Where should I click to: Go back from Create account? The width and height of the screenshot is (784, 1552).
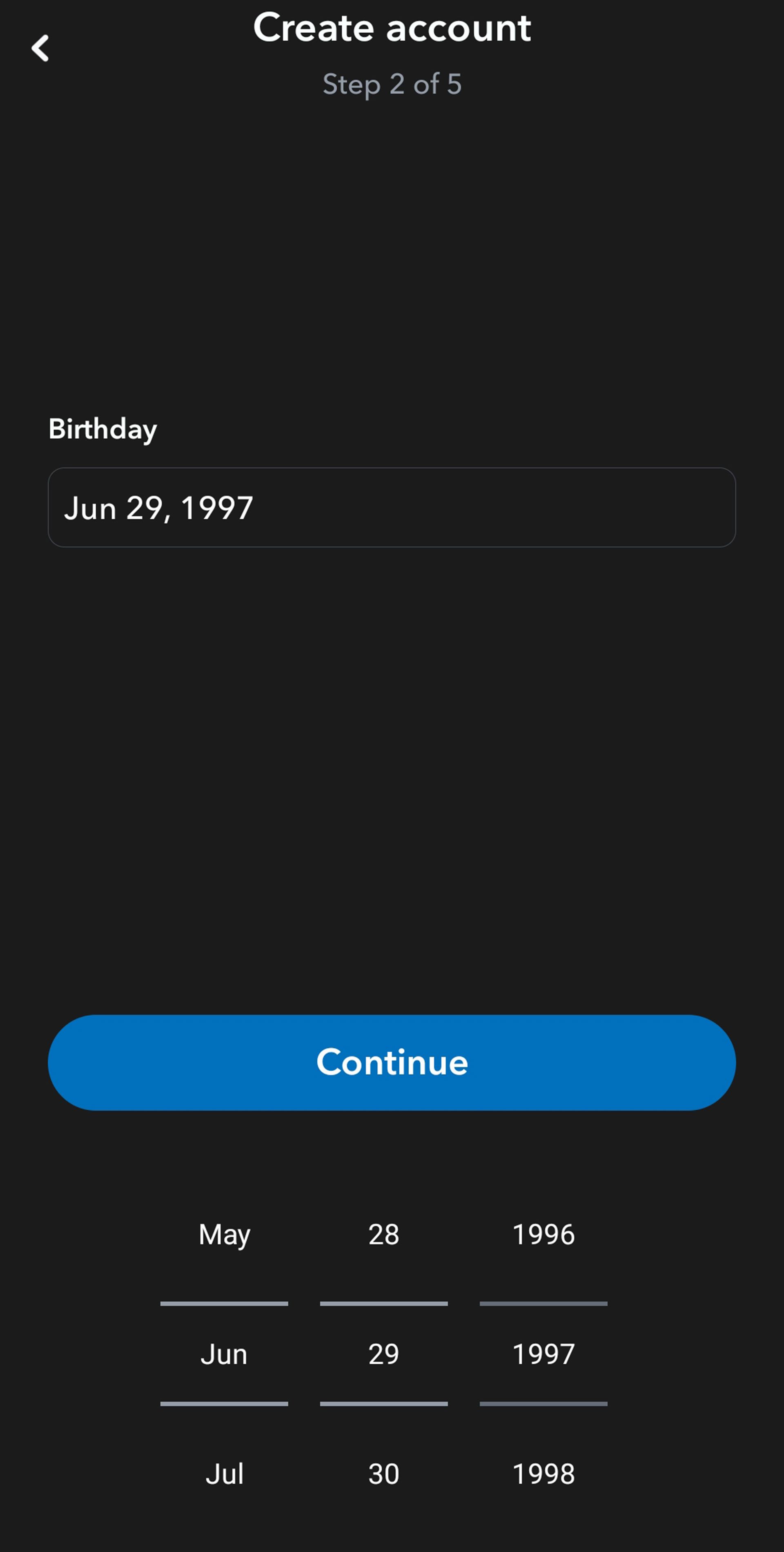40,48
